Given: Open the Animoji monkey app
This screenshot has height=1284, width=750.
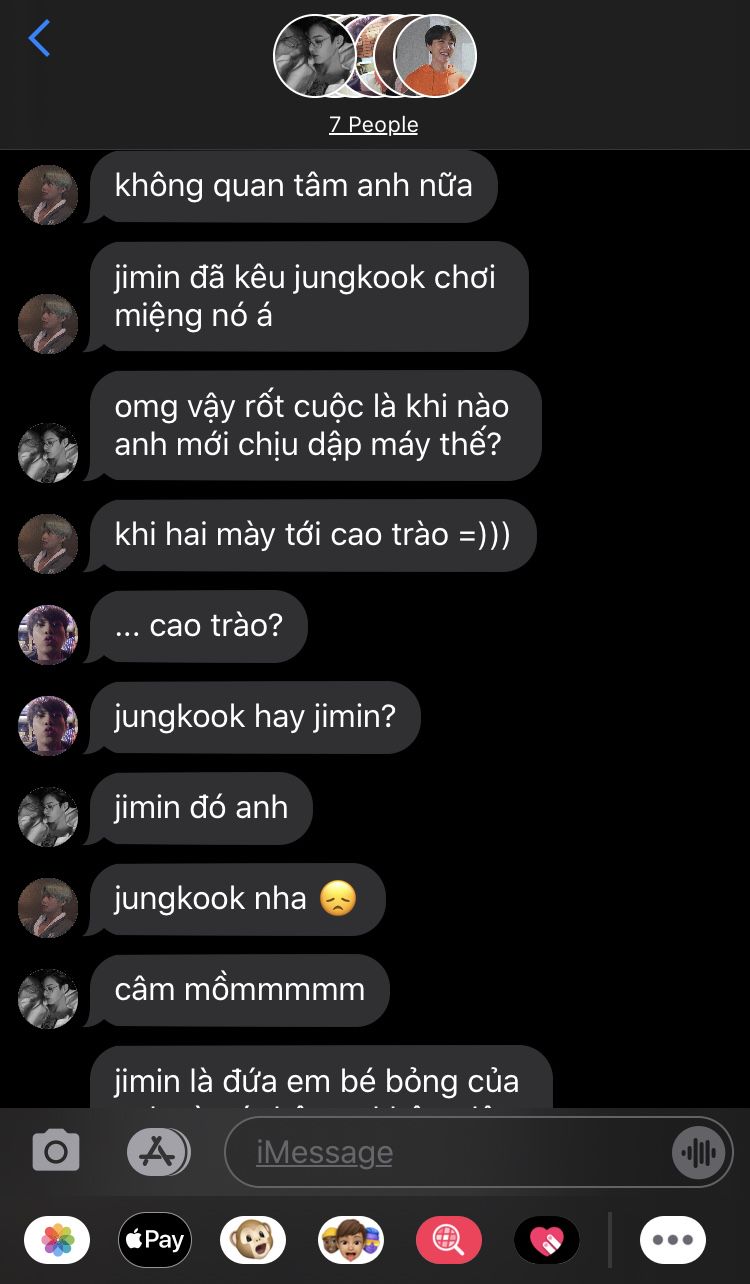Looking at the screenshot, I should pos(253,1240).
